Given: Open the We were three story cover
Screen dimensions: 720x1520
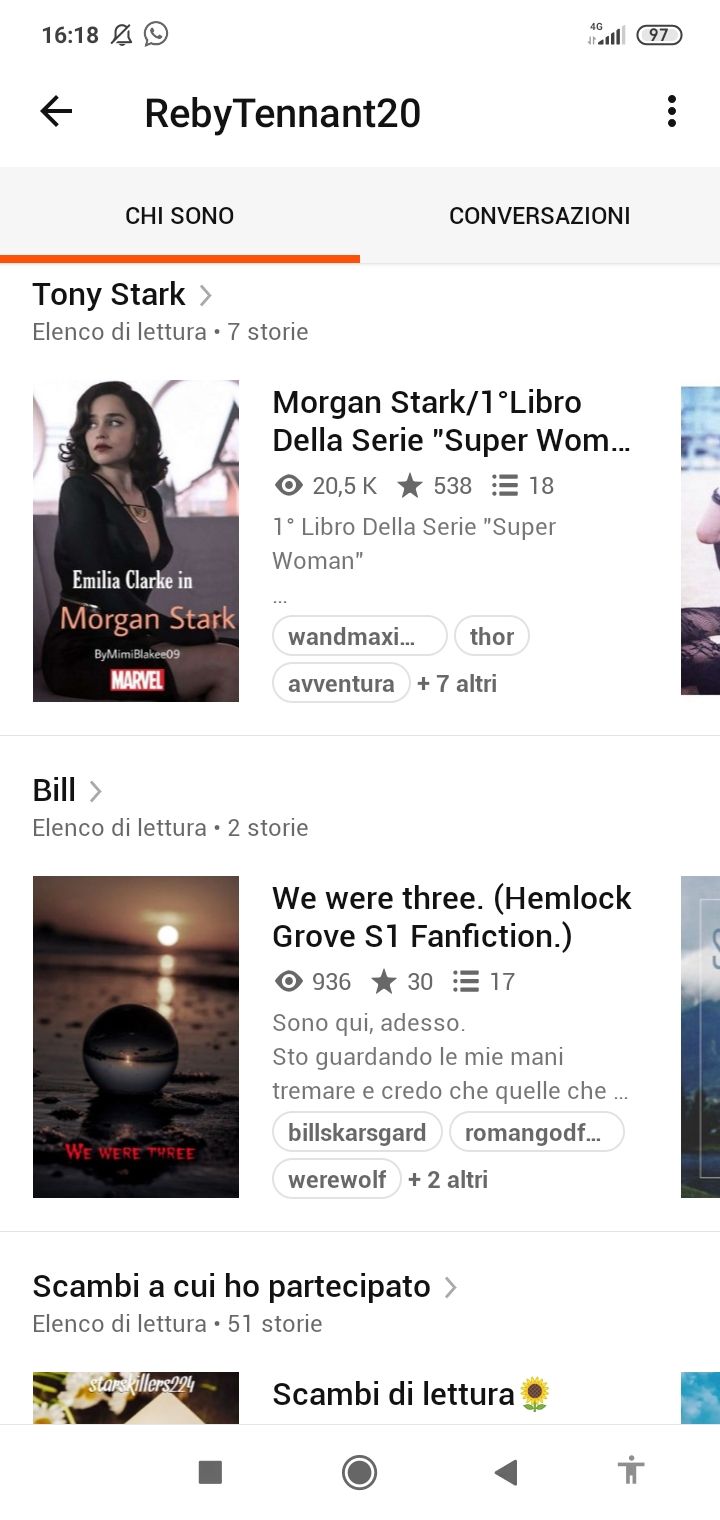Looking at the screenshot, I should point(136,1036).
